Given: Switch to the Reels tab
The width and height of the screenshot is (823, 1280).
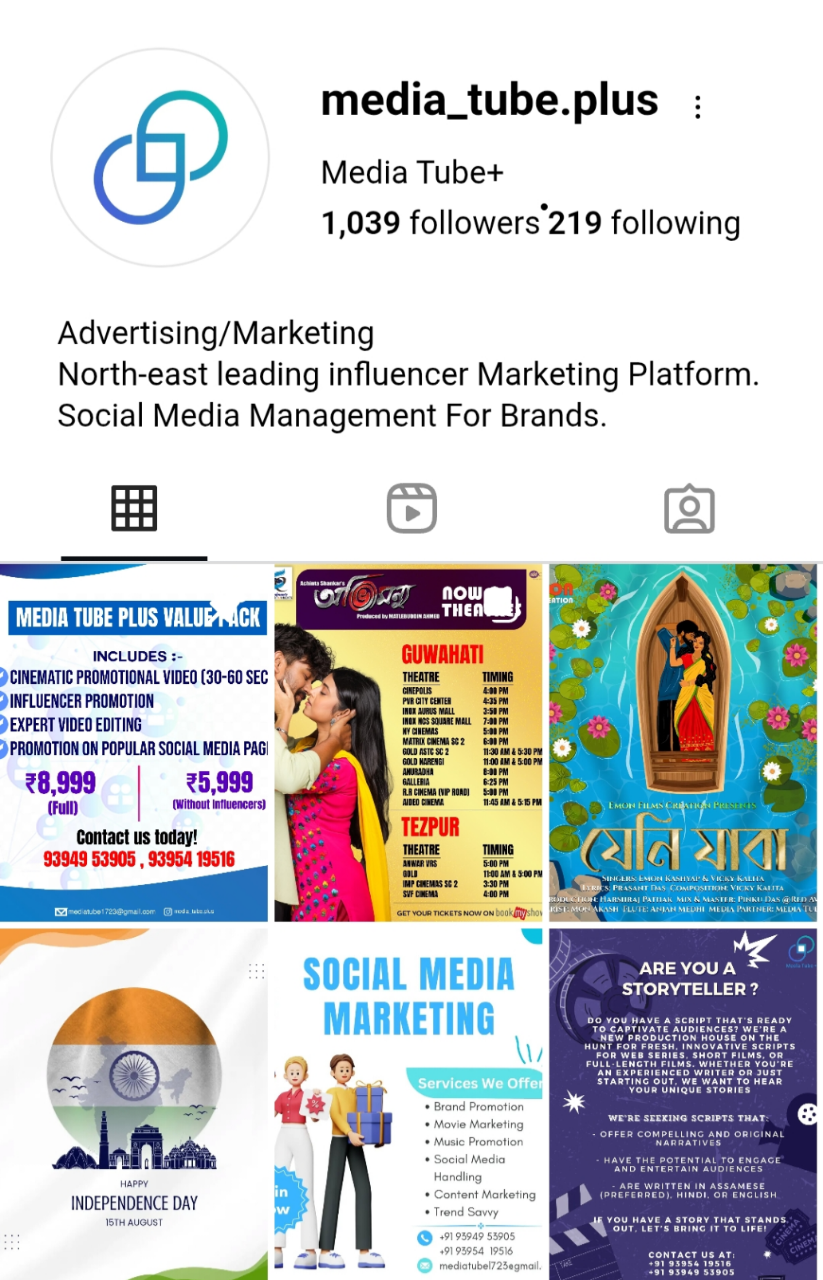Looking at the screenshot, I should click(x=411, y=509).
